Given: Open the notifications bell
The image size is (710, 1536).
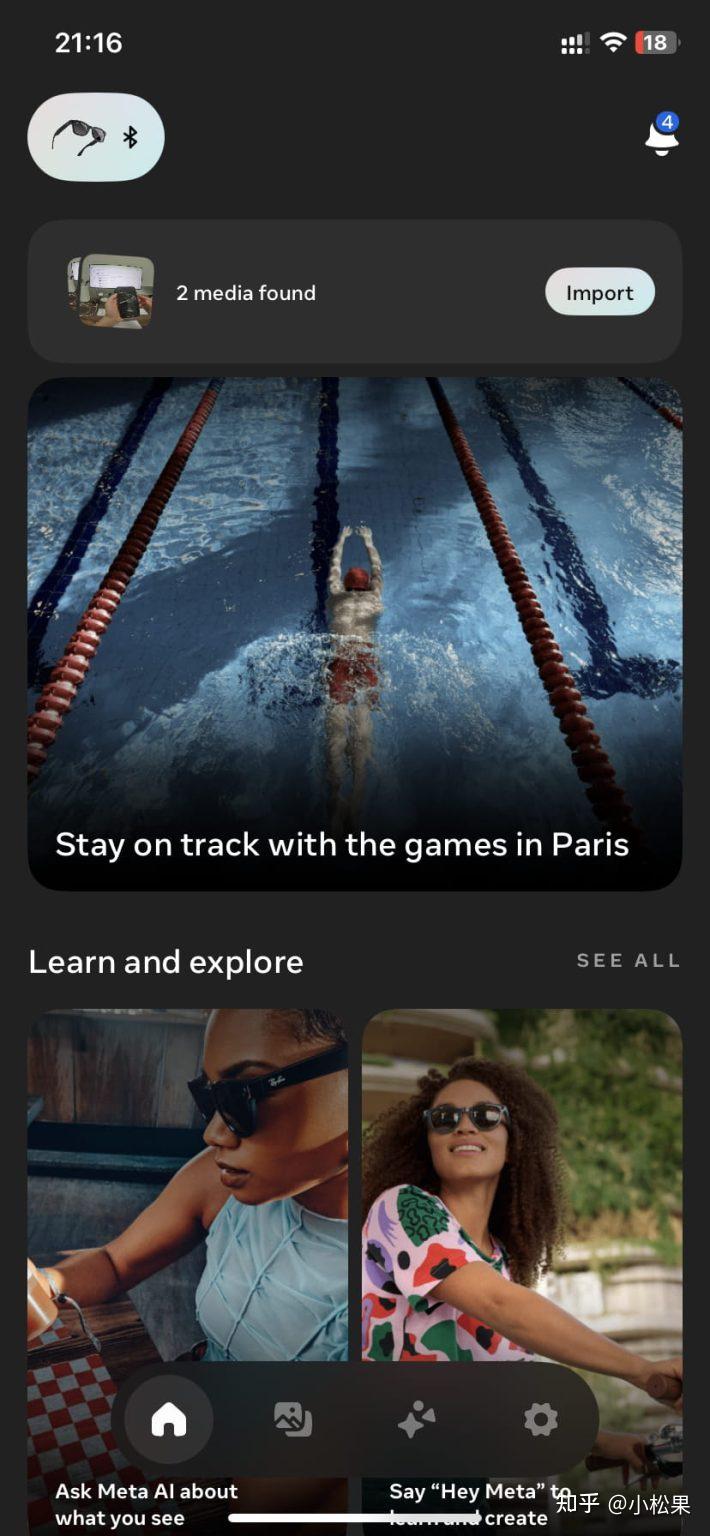Looking at the screenshot, I should pyautogui.click(x=661, y=136).
